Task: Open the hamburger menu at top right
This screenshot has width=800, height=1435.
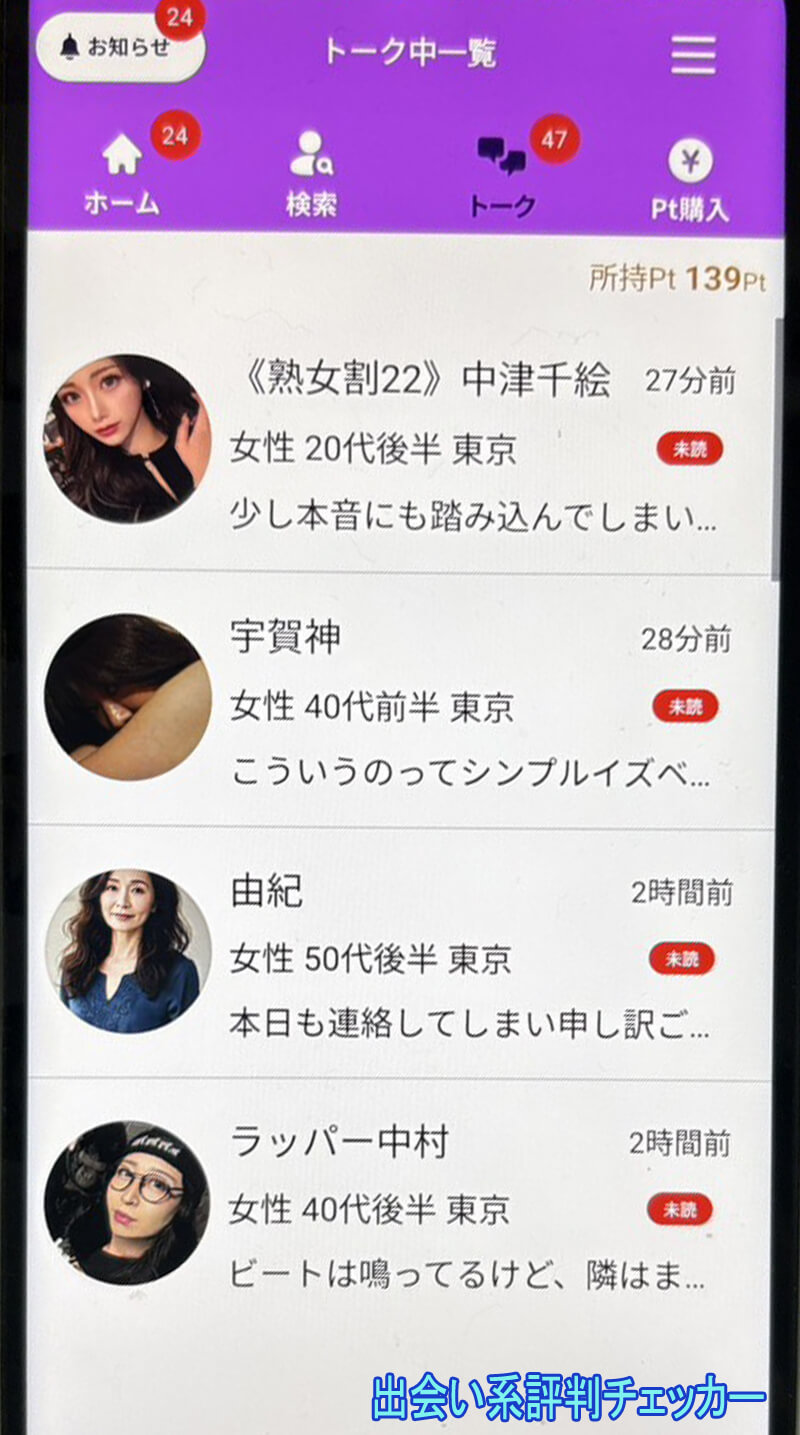Action: [695, 55]
